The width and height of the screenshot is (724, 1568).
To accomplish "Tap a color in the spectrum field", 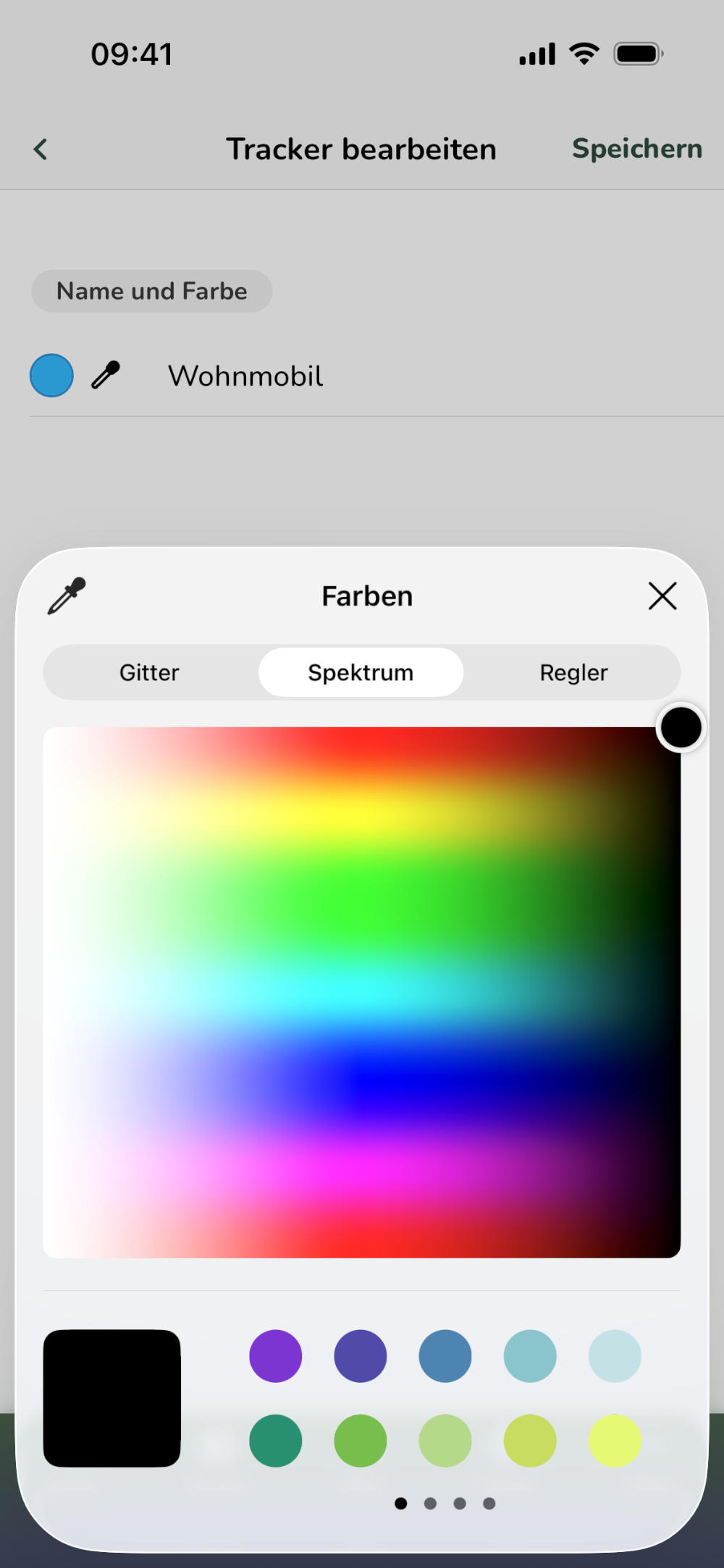I will [362, 991].
